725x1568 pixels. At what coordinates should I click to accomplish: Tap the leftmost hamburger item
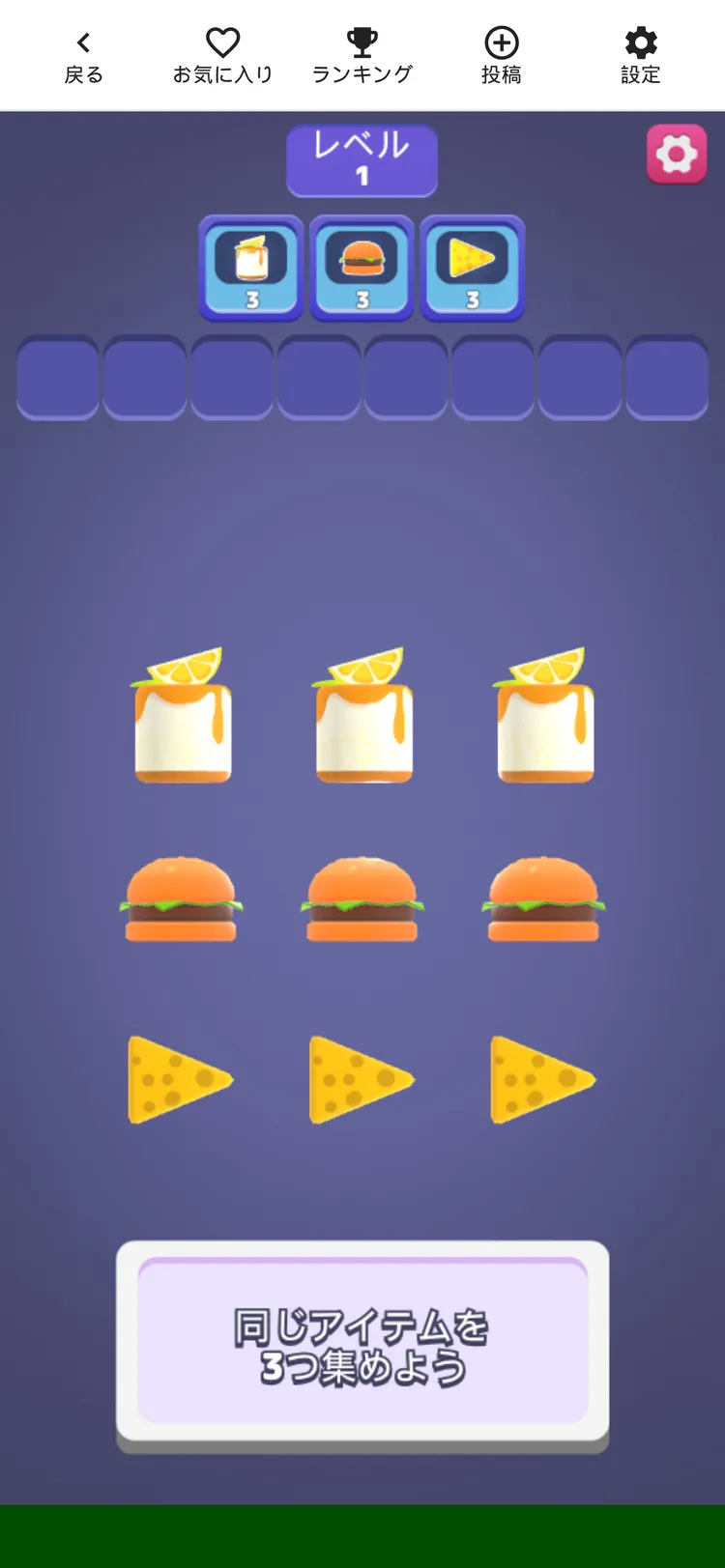[181, 899]
